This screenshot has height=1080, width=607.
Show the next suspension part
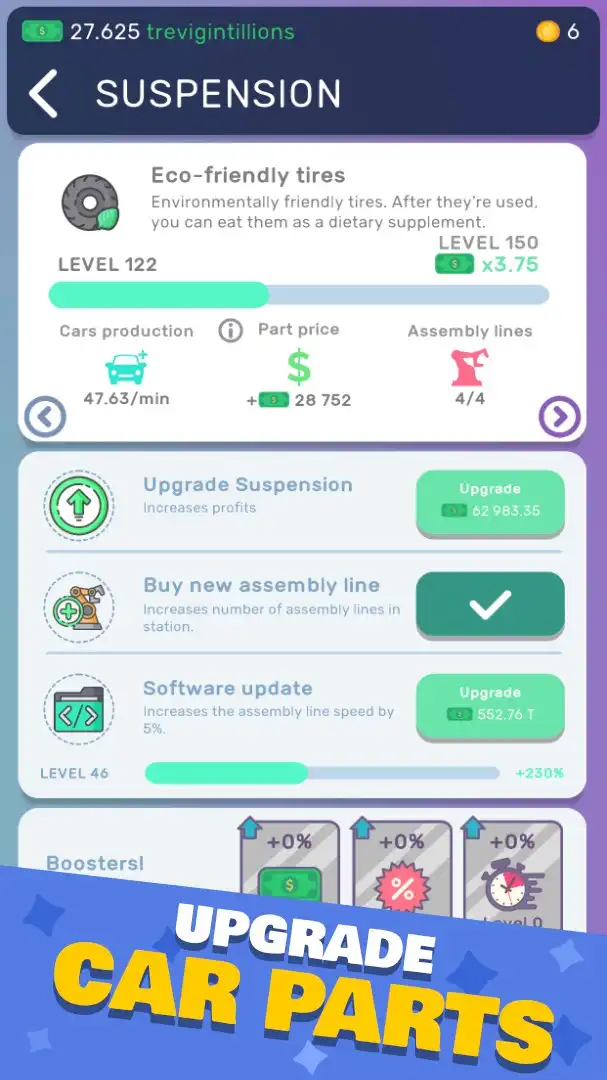[x=559, y=417]
